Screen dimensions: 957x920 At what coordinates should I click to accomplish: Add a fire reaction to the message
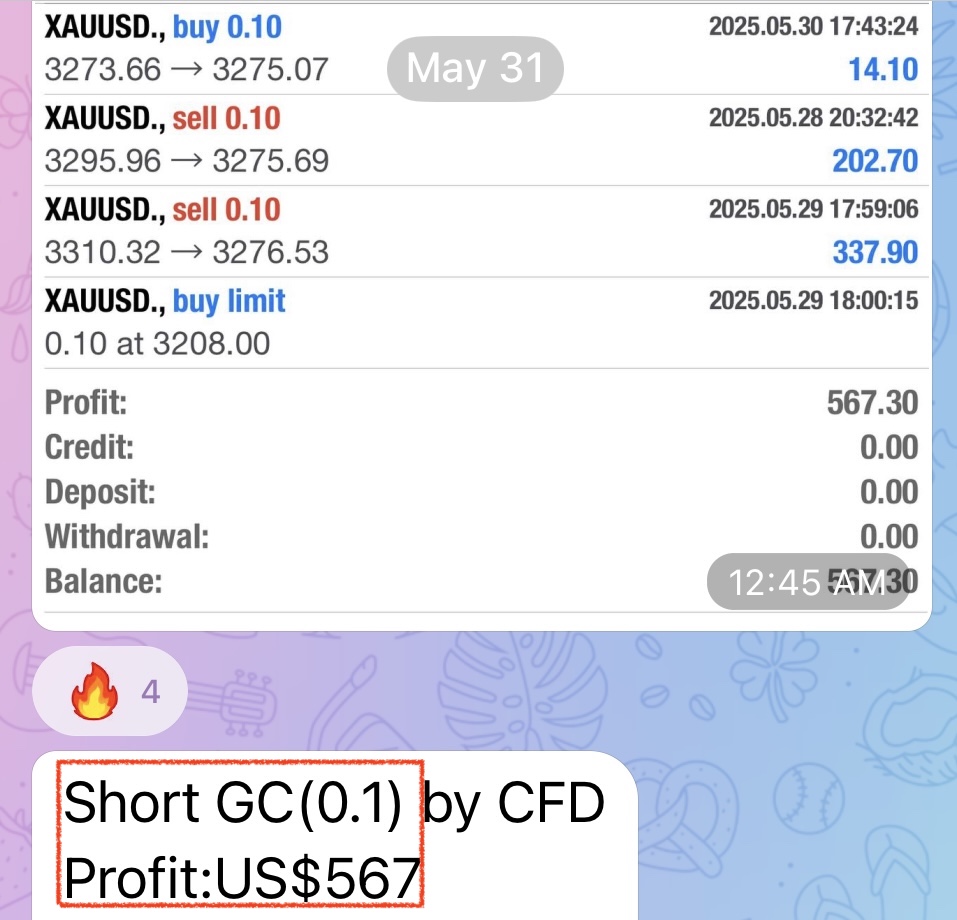tap(109, 691)
